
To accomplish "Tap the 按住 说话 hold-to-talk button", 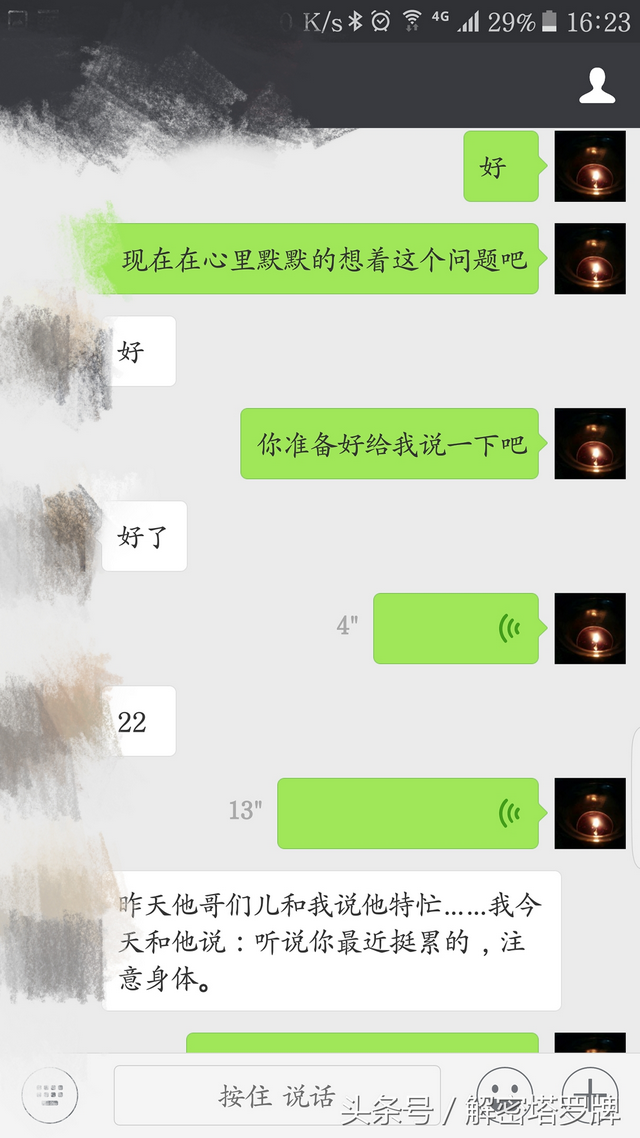I will (x=277, y=1095).
